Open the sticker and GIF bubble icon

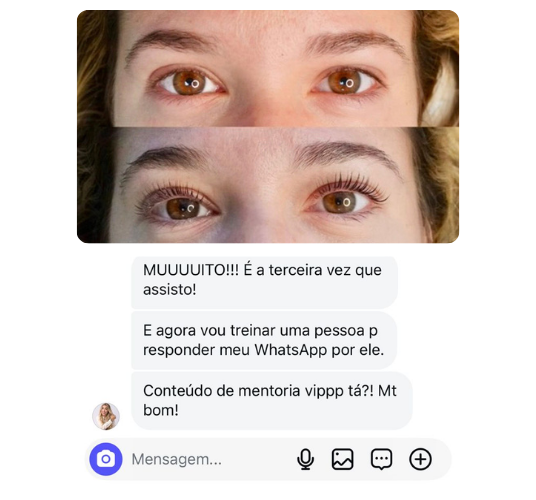pos(381,459)
